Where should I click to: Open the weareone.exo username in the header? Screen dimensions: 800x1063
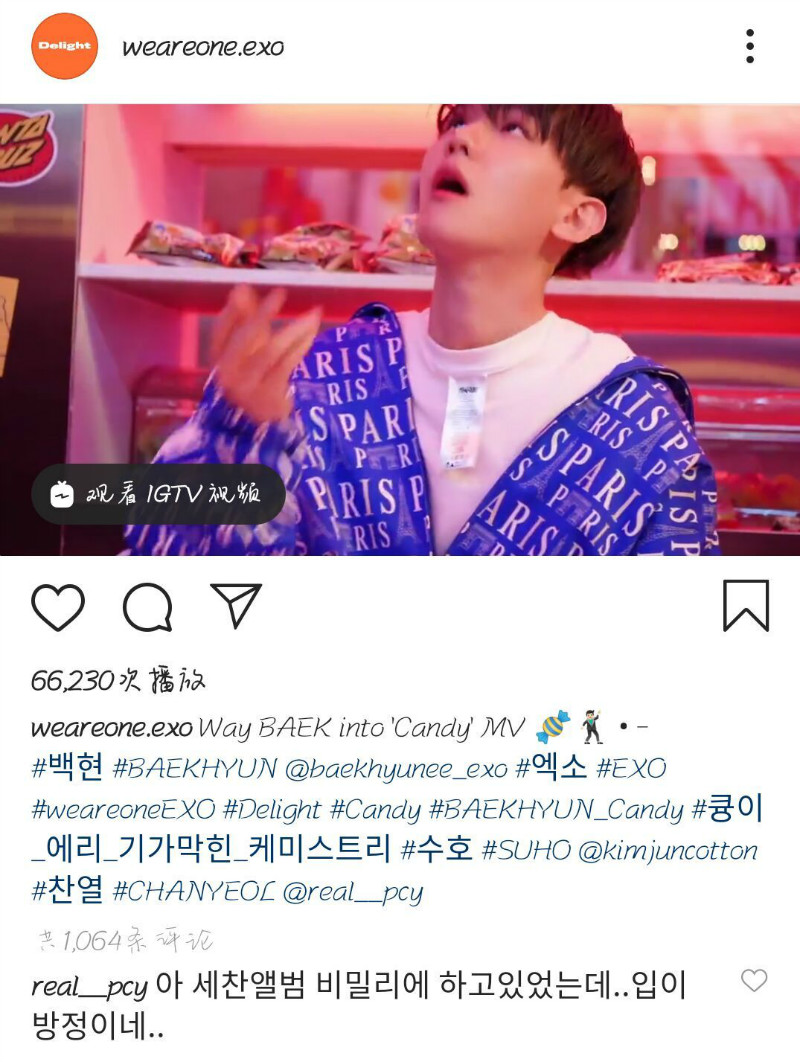(203, 47)
